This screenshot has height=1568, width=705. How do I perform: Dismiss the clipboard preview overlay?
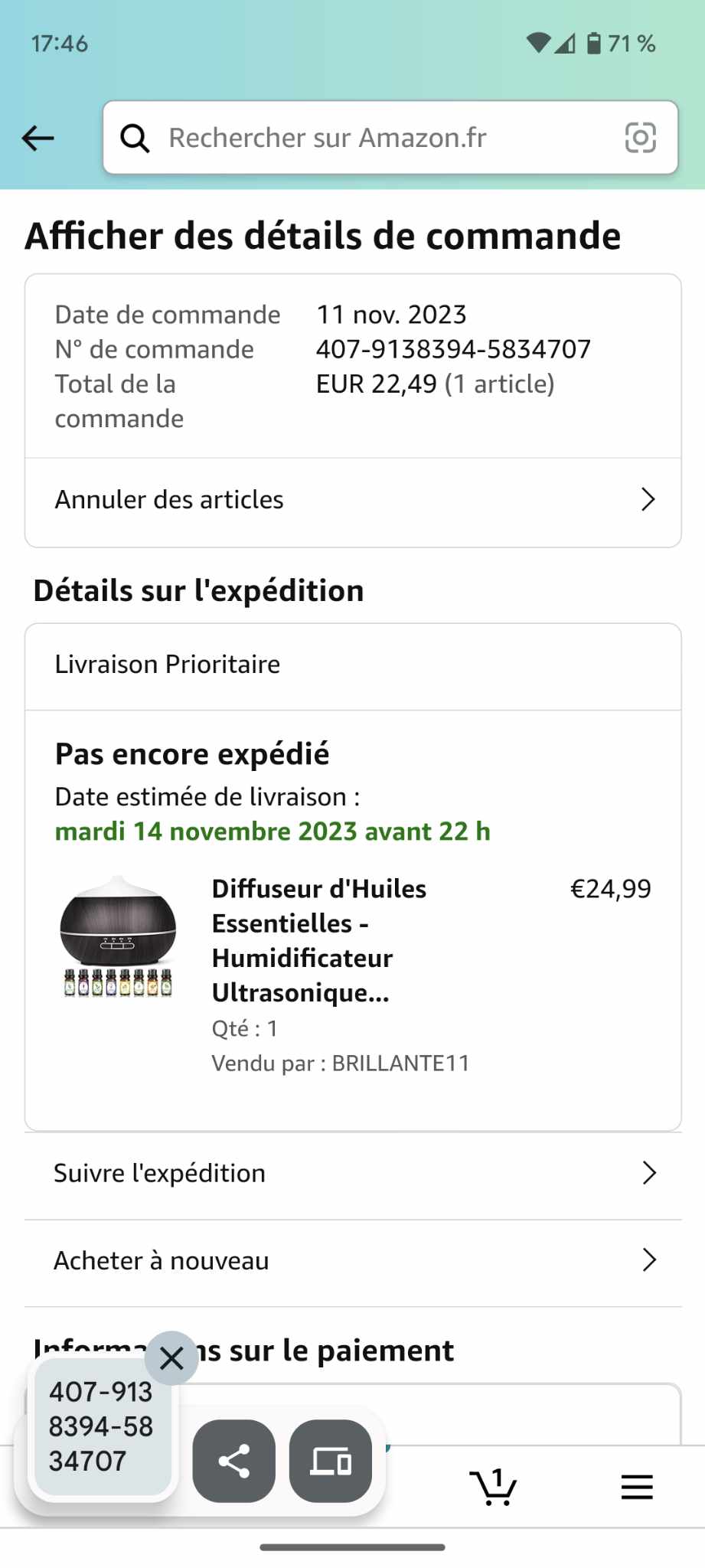pos(171,1358)
